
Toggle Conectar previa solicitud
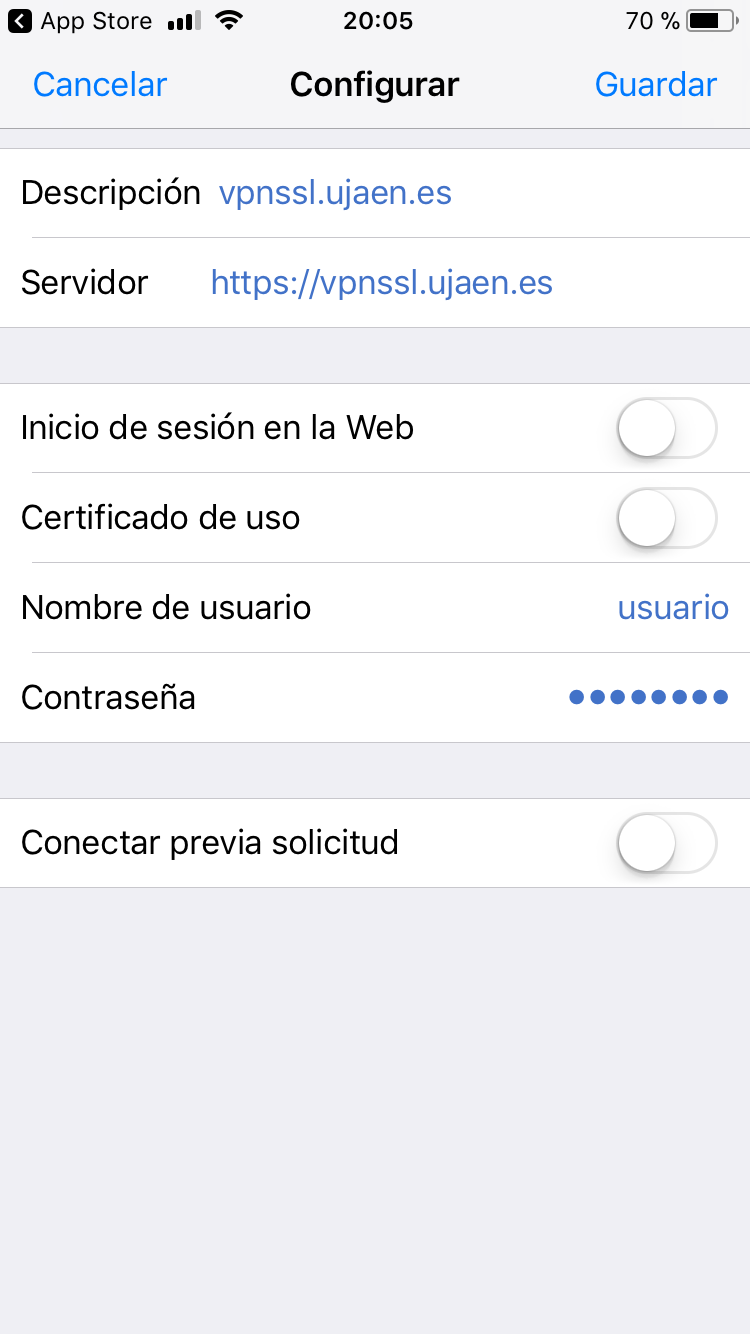coord(667,843)
